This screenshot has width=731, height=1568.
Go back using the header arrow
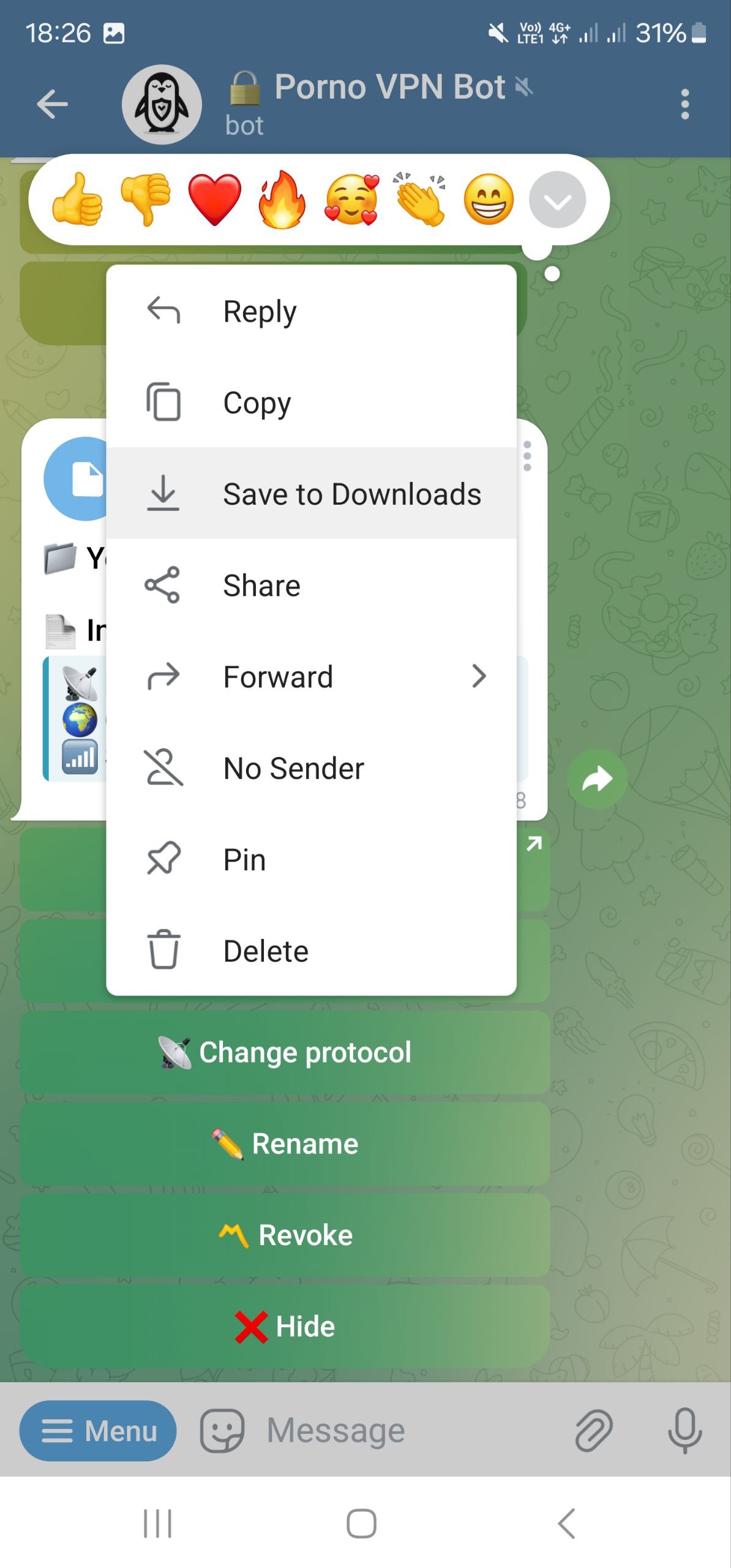click(52, 104)
